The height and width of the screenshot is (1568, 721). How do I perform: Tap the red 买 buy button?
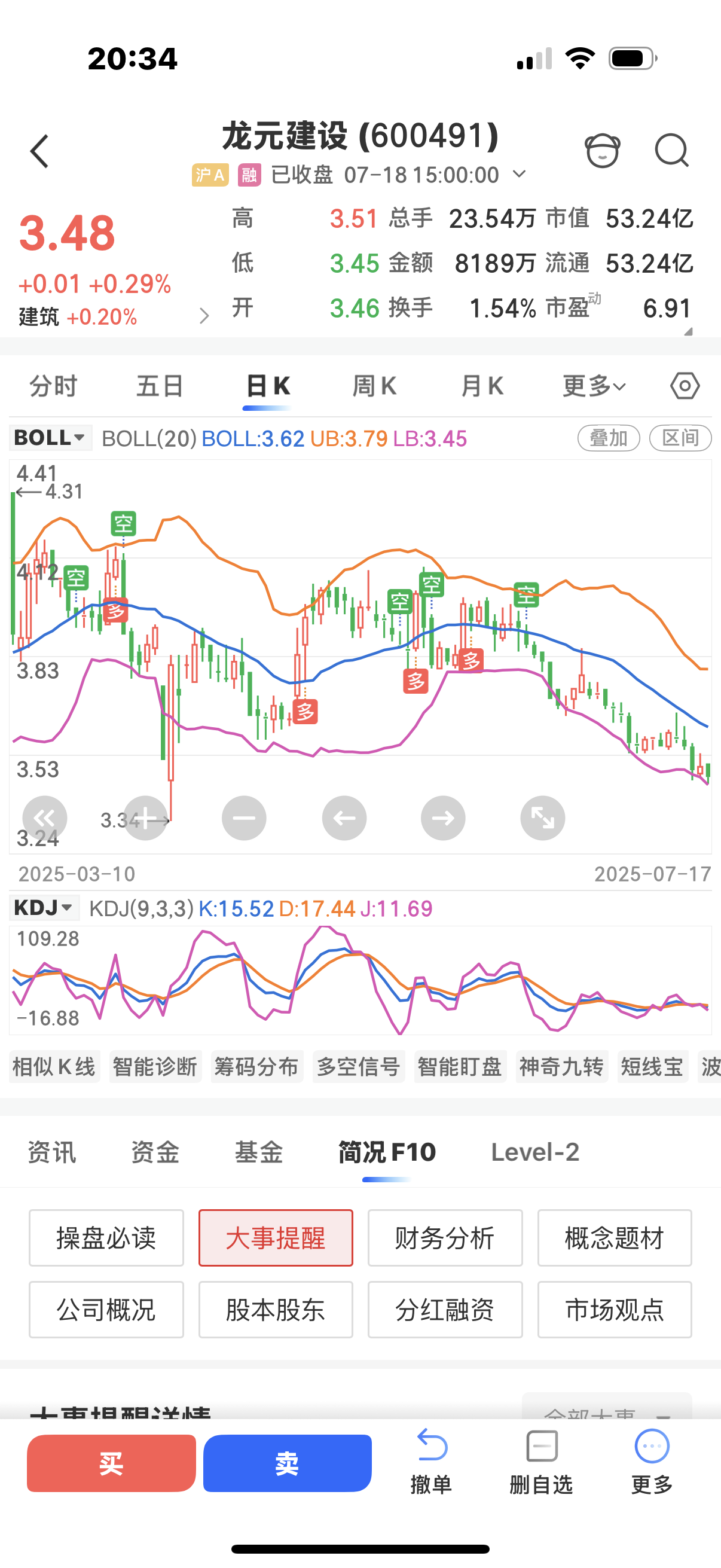111,1463
